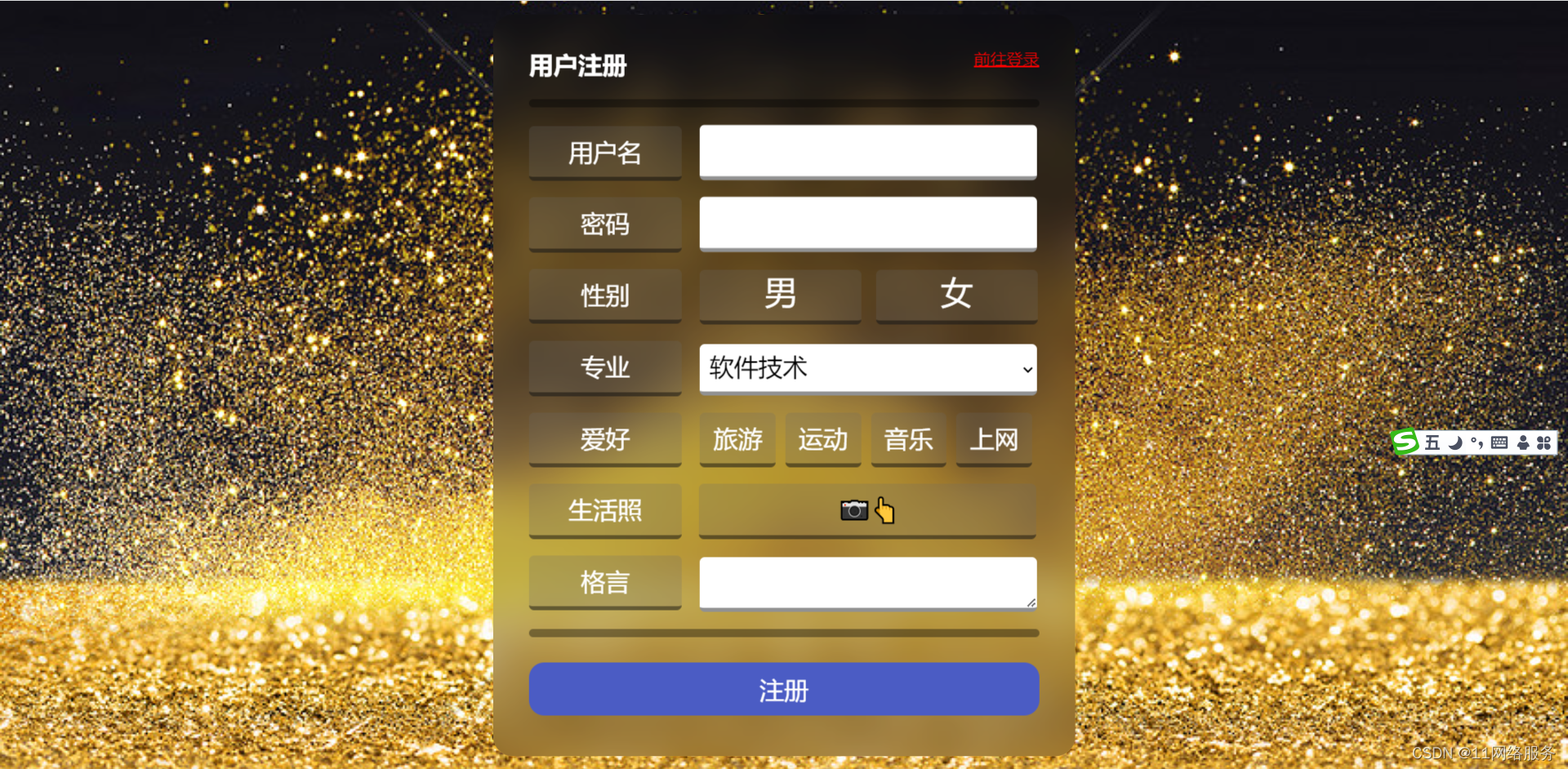1568x769 pixels.
Task: Toggle the 运动 hobby option
Action: pos(822,439)
